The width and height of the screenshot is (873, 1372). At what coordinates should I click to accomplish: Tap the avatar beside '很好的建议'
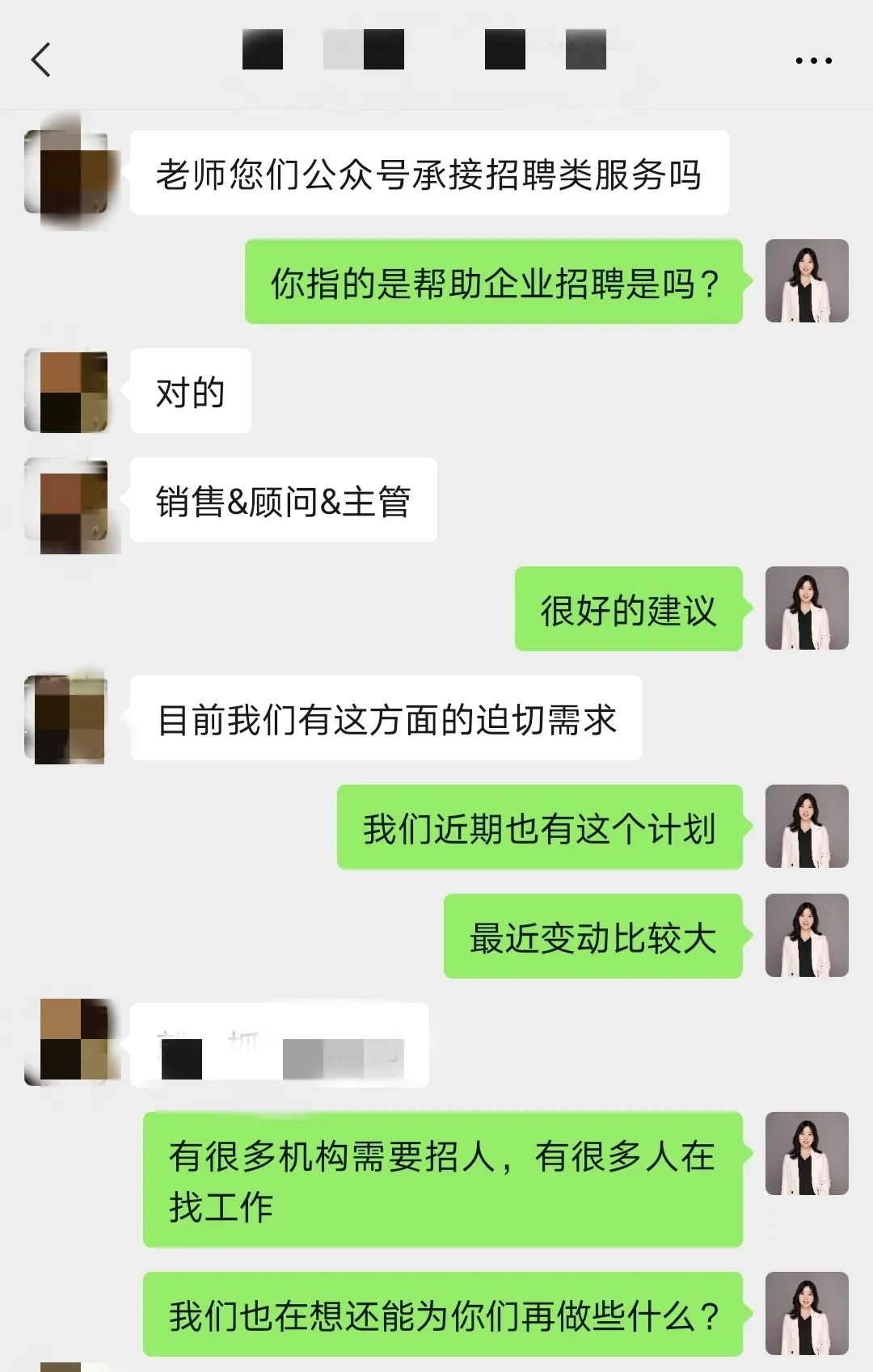click(806, 608)
